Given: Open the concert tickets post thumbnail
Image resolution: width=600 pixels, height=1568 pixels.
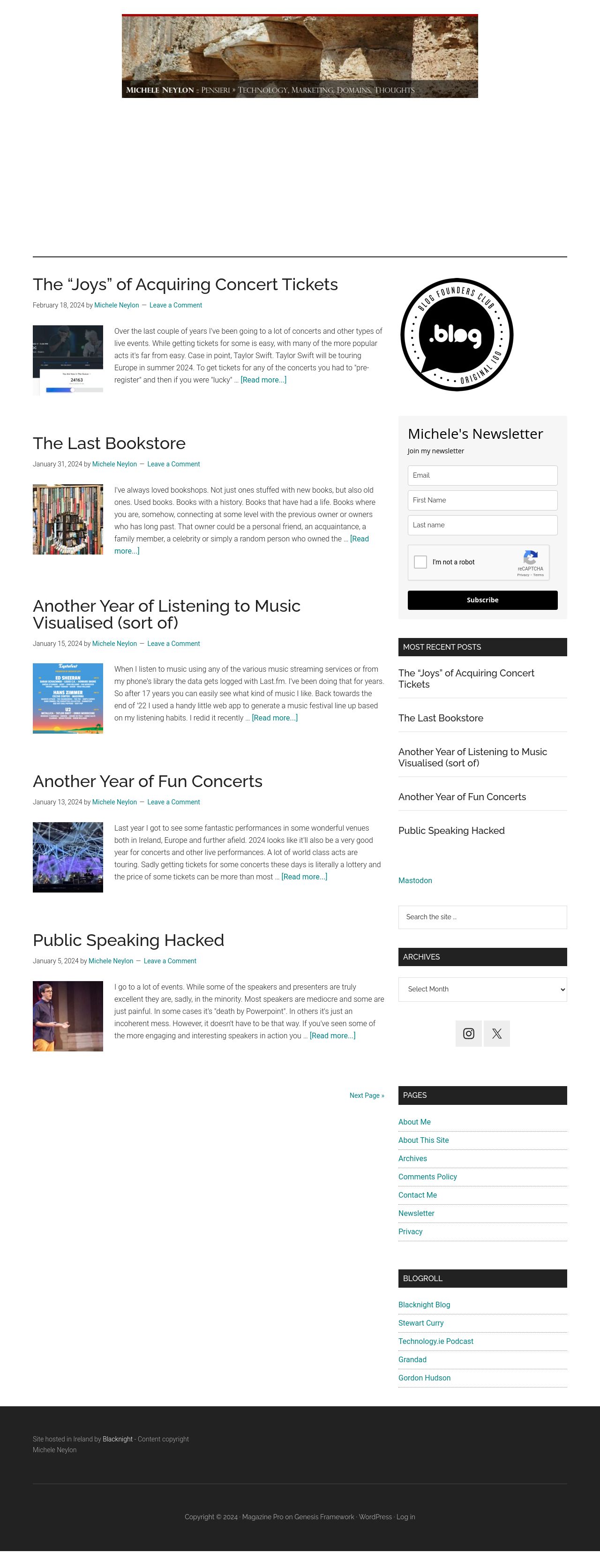Looking at the screenshot, I should pos(67,360).
